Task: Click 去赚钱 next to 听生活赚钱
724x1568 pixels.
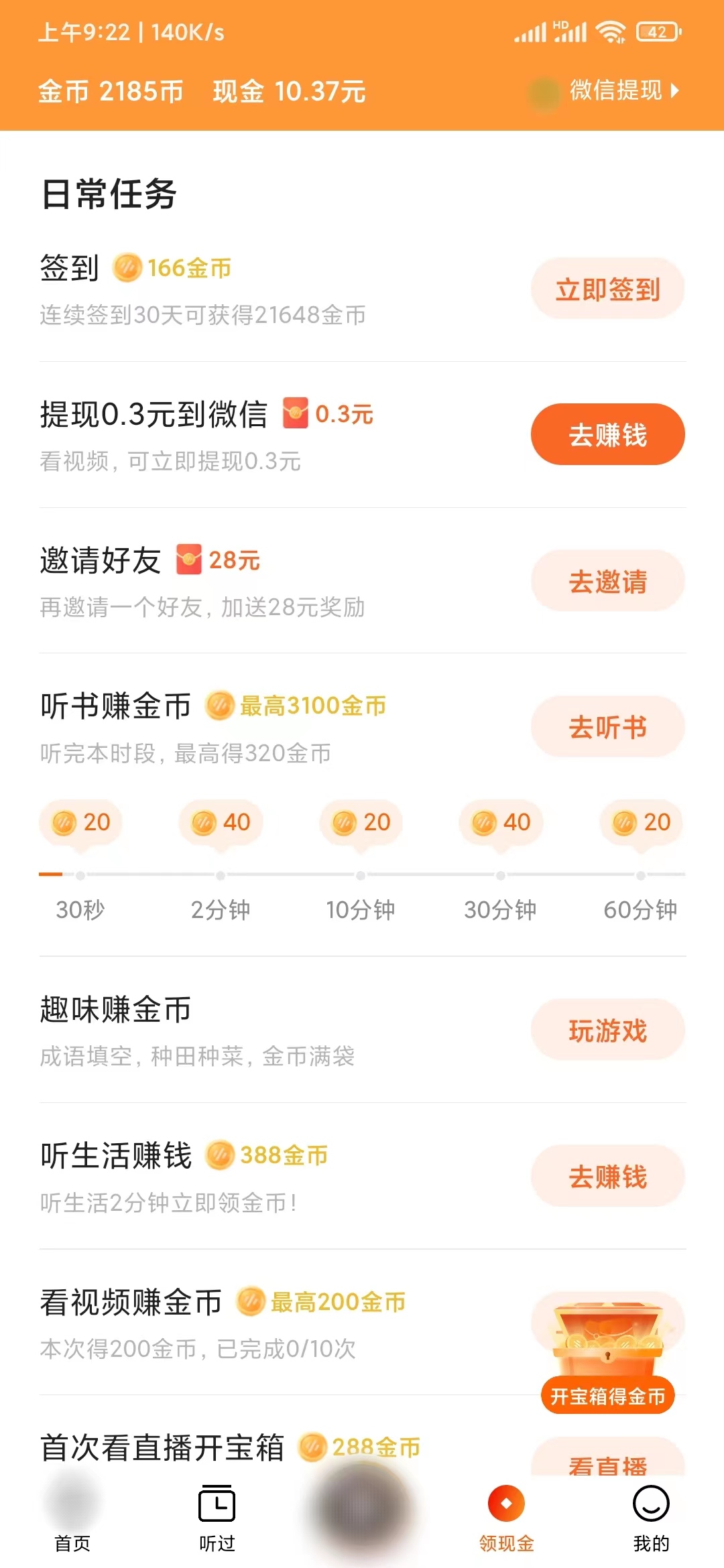Action: [x=607, y=1176]
